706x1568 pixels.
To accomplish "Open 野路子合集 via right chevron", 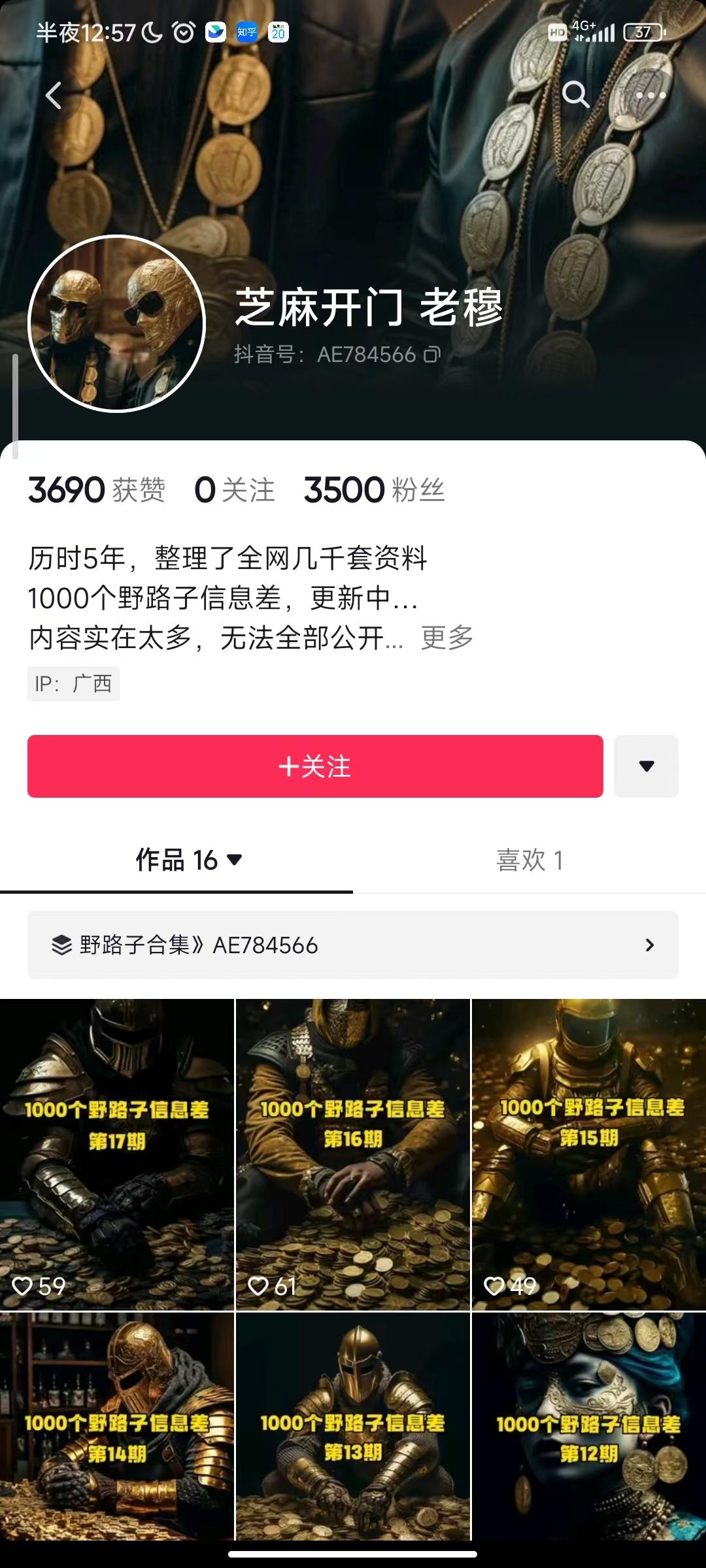I will tap(649, 945).
